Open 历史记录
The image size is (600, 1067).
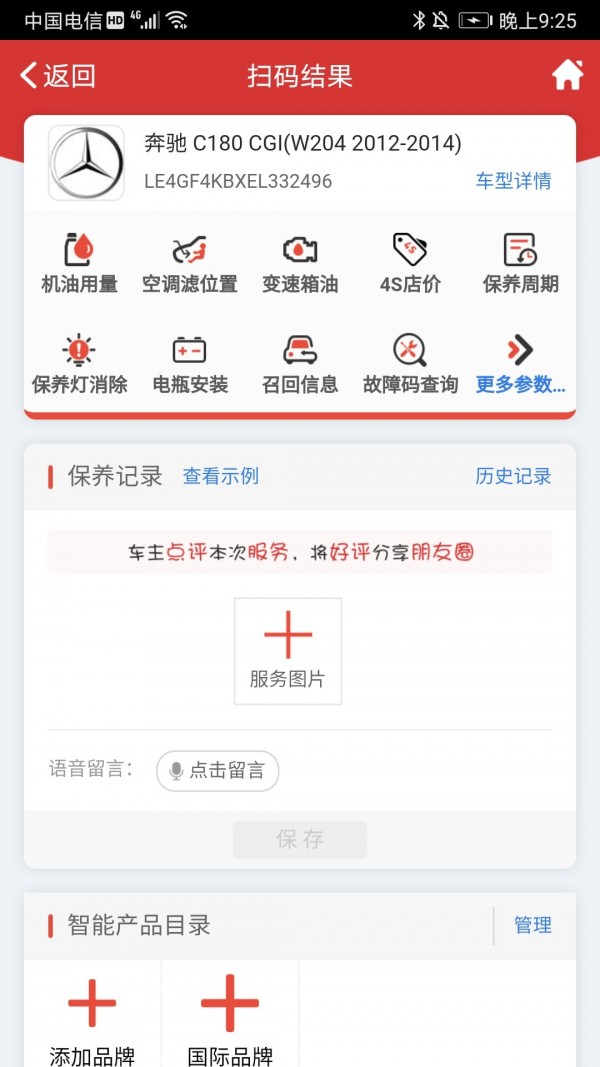pos(513,476)
